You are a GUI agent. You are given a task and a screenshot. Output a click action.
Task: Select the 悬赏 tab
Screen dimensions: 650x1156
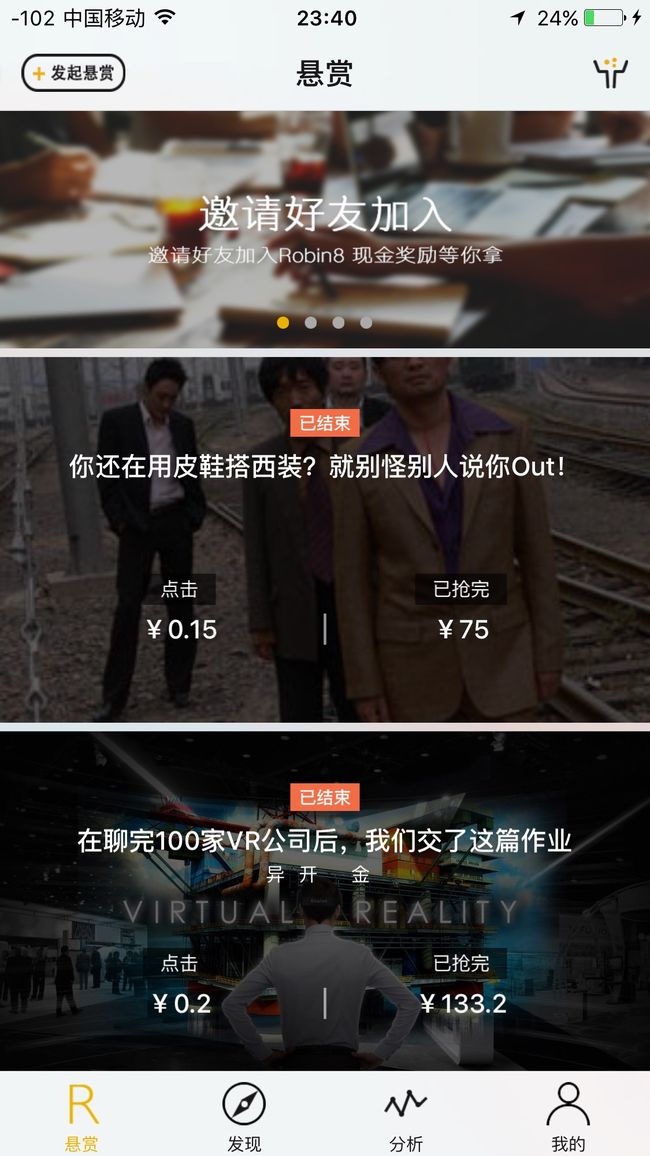tap(82, 1115)
